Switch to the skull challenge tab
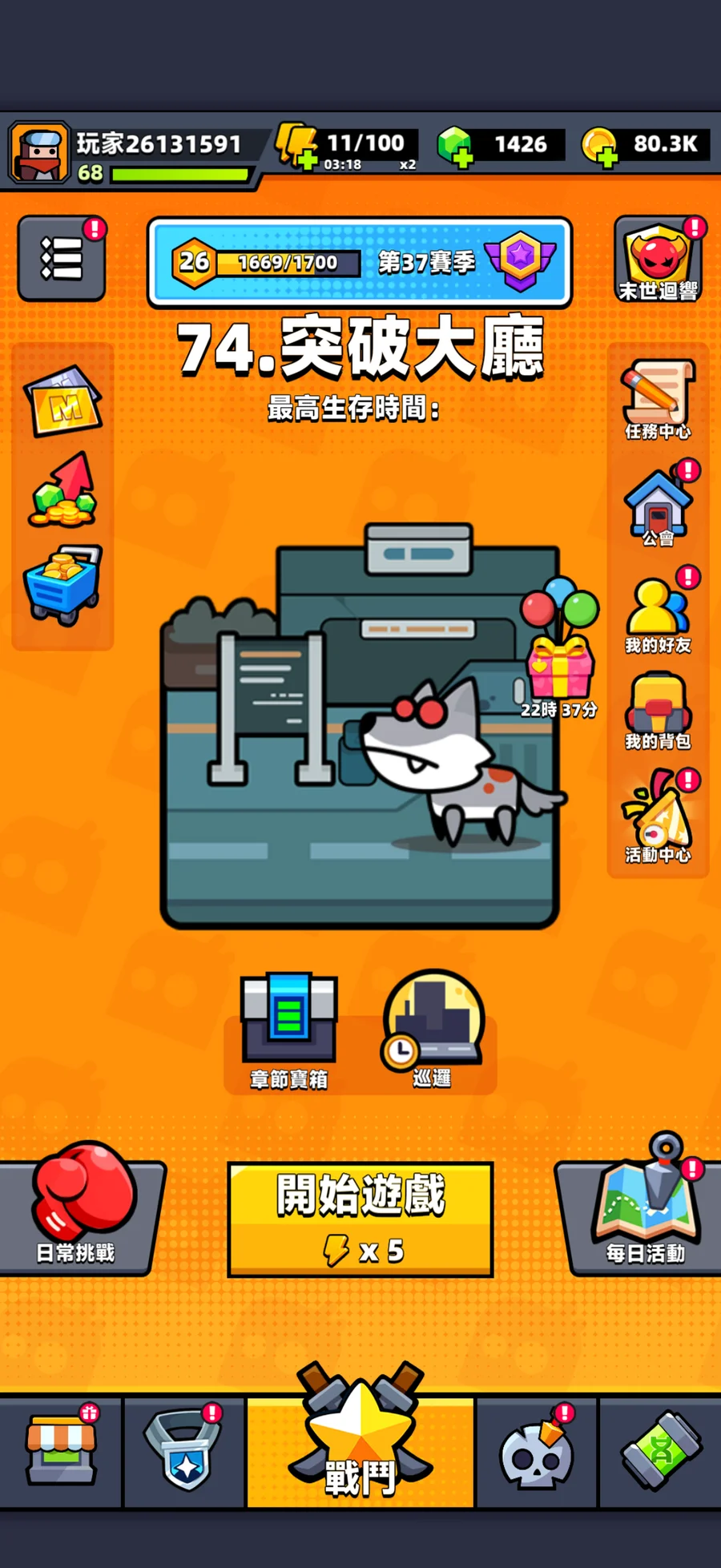This screenshot has height=1568, width=721. (536, 1450)
